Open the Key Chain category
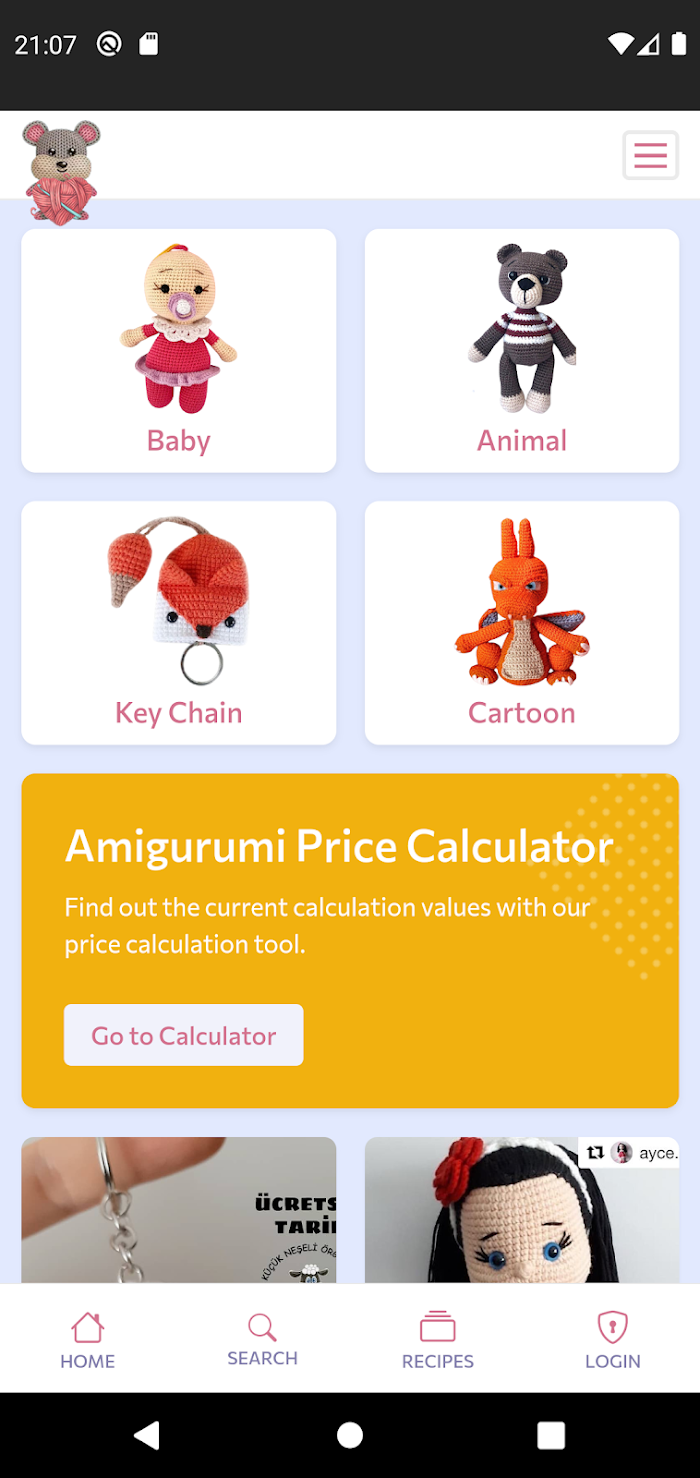This screenshot has height=1478, width=700. 179,622
